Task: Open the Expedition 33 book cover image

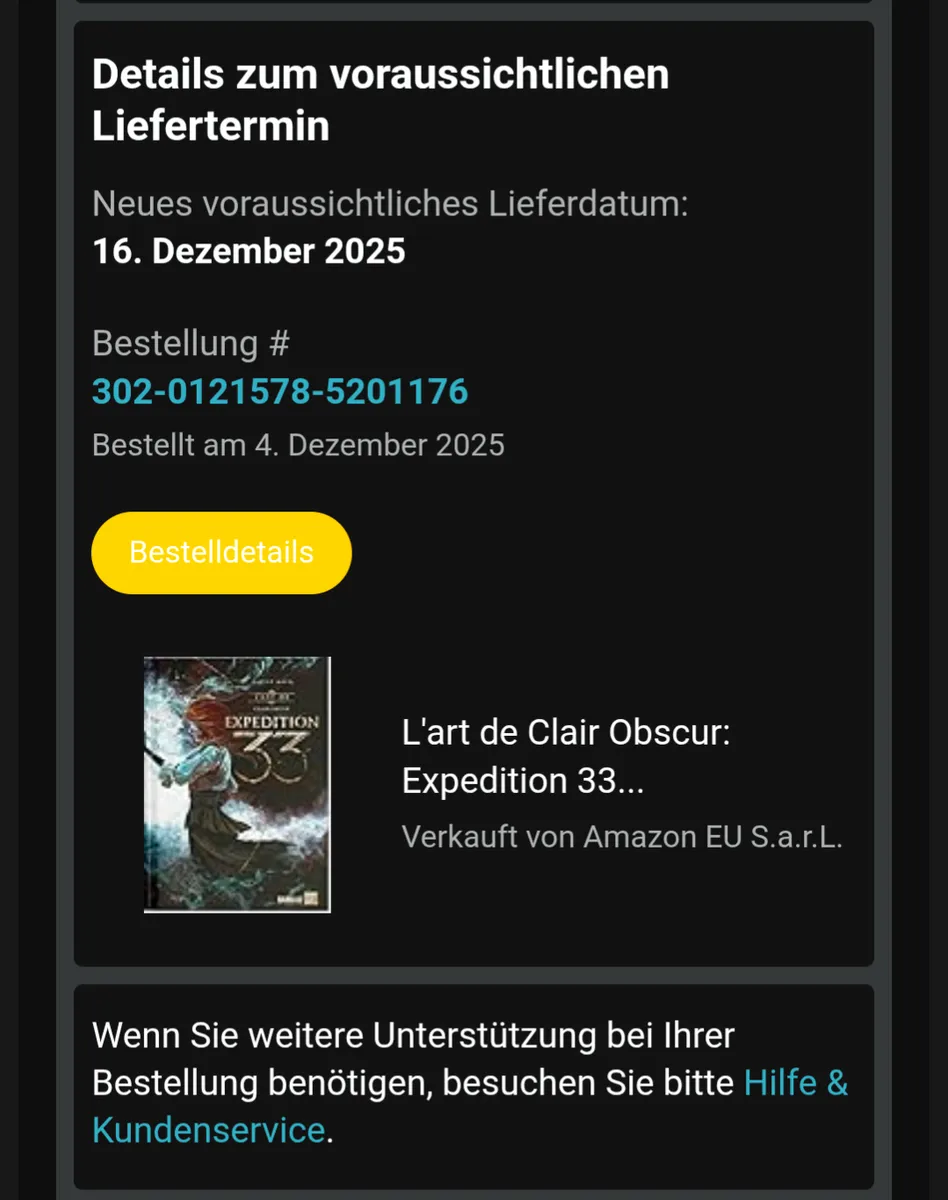Action: click(x=237, y=784)
